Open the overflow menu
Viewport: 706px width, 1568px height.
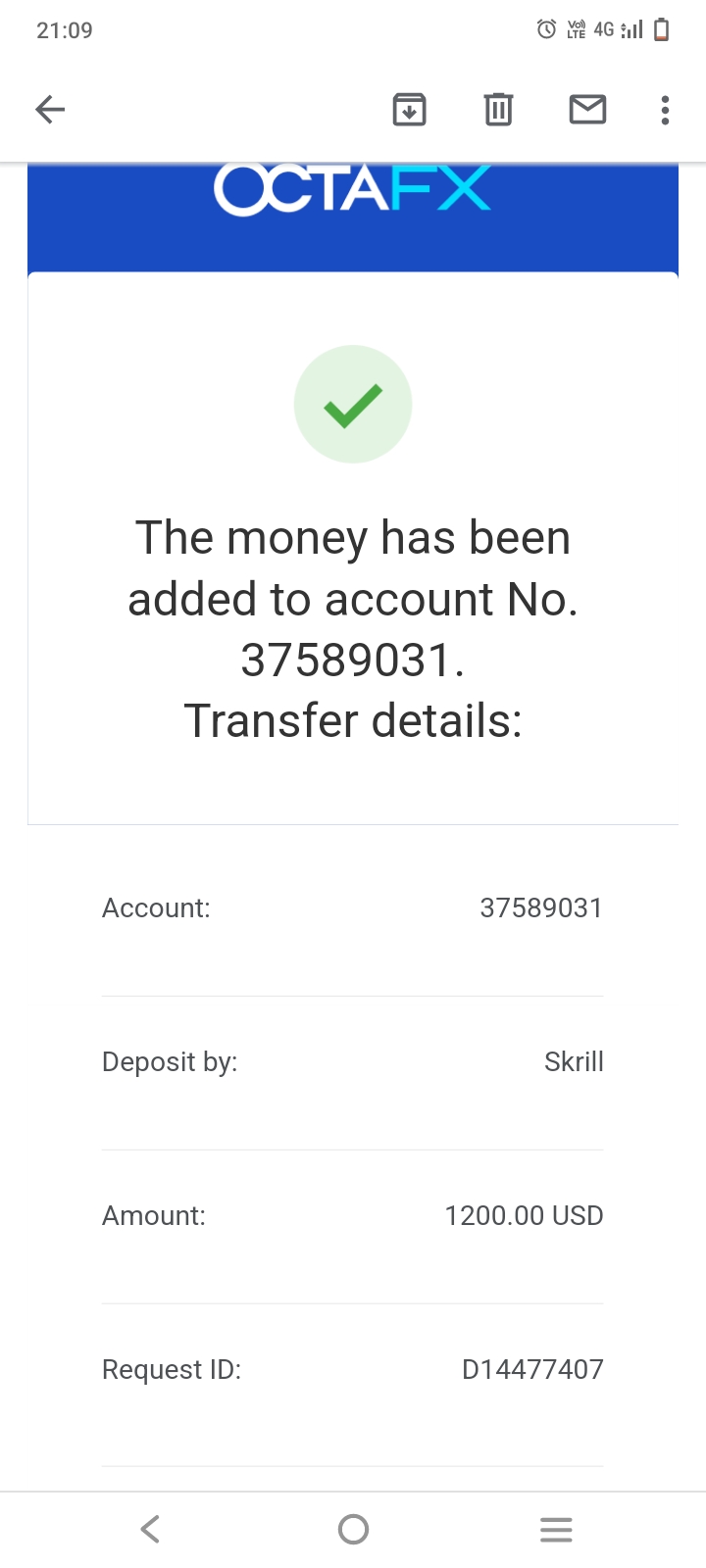pyautogui.click(x=665, y=109)
